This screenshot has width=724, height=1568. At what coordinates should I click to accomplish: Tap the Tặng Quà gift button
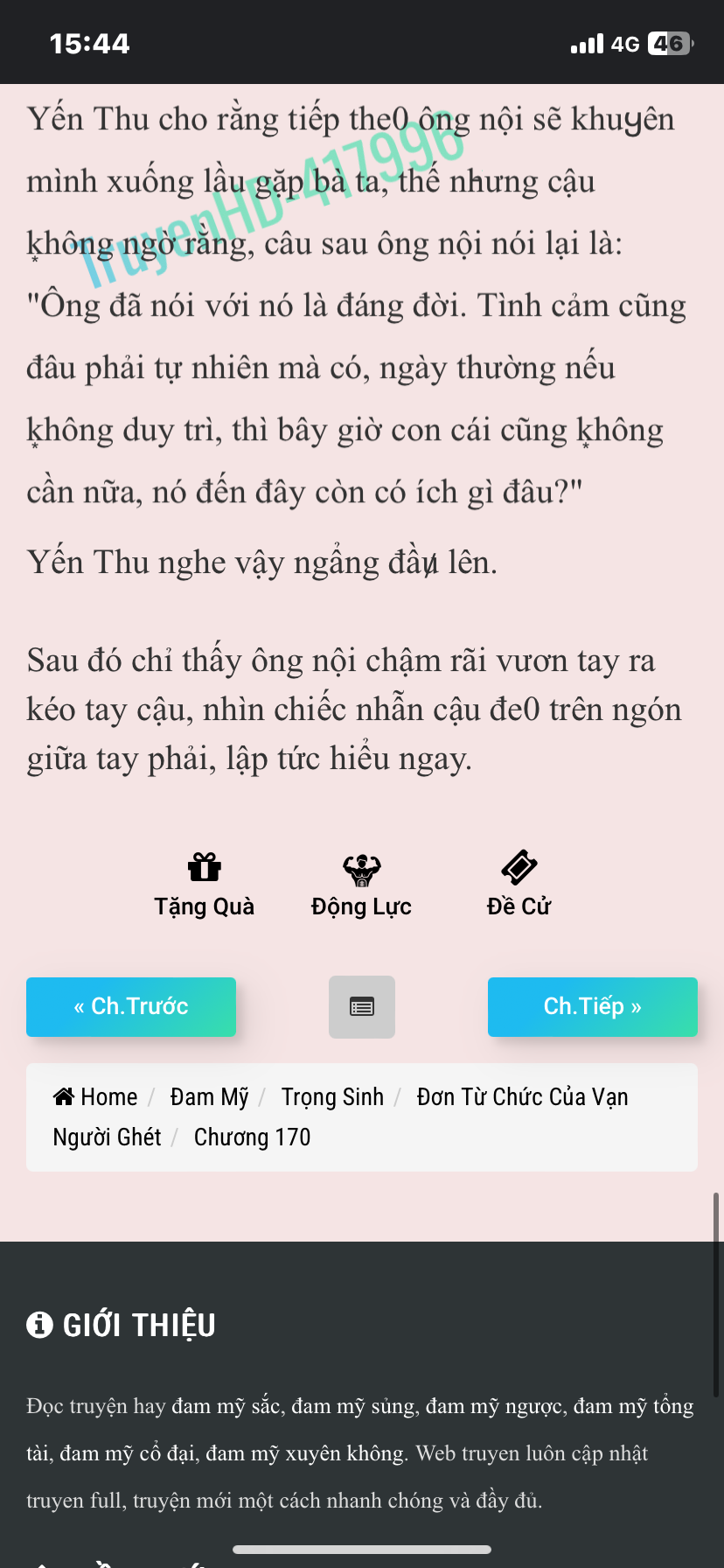205,885
